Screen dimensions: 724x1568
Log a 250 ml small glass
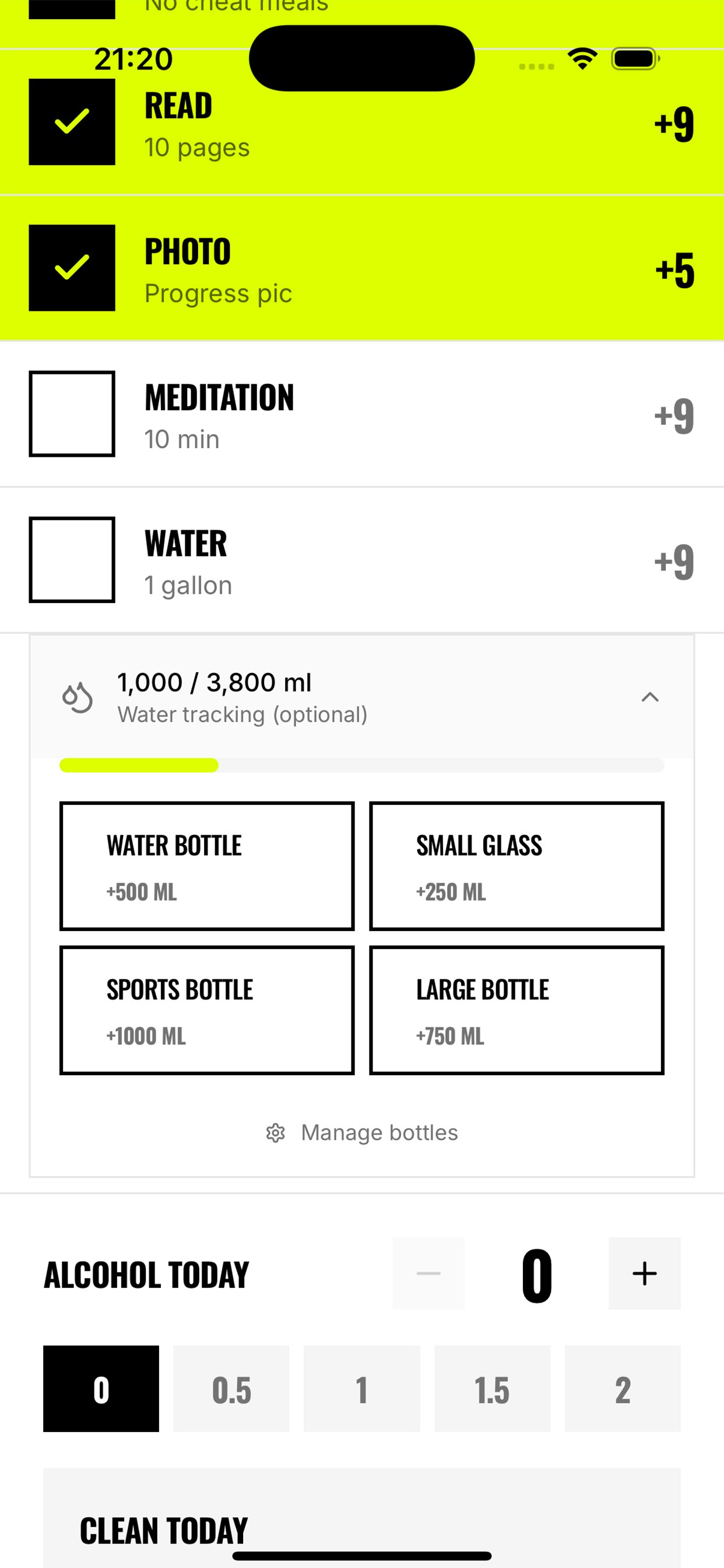516,866
